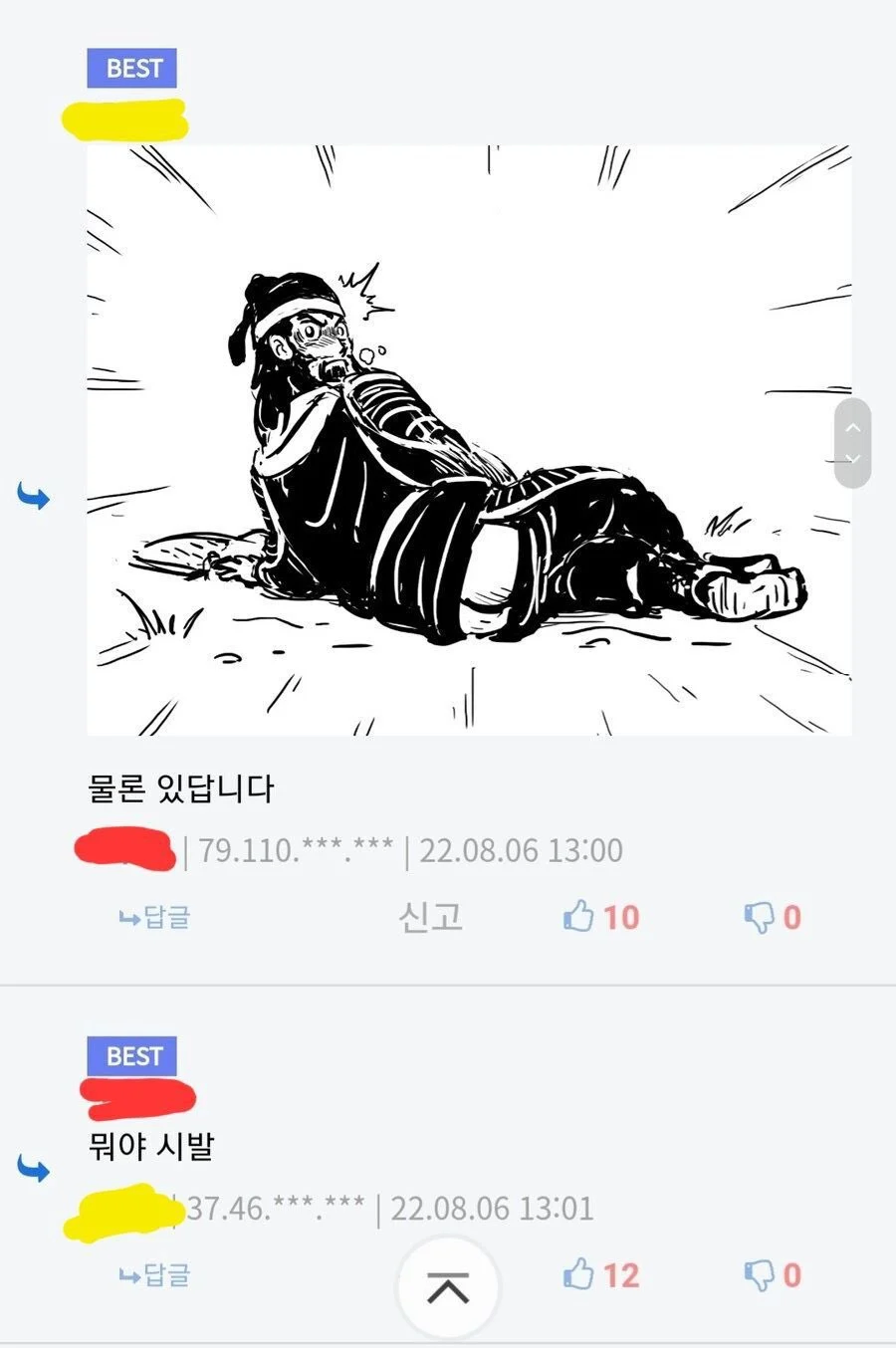
Task: Click the thumbs down icon on the first comment
Action: 760,916
